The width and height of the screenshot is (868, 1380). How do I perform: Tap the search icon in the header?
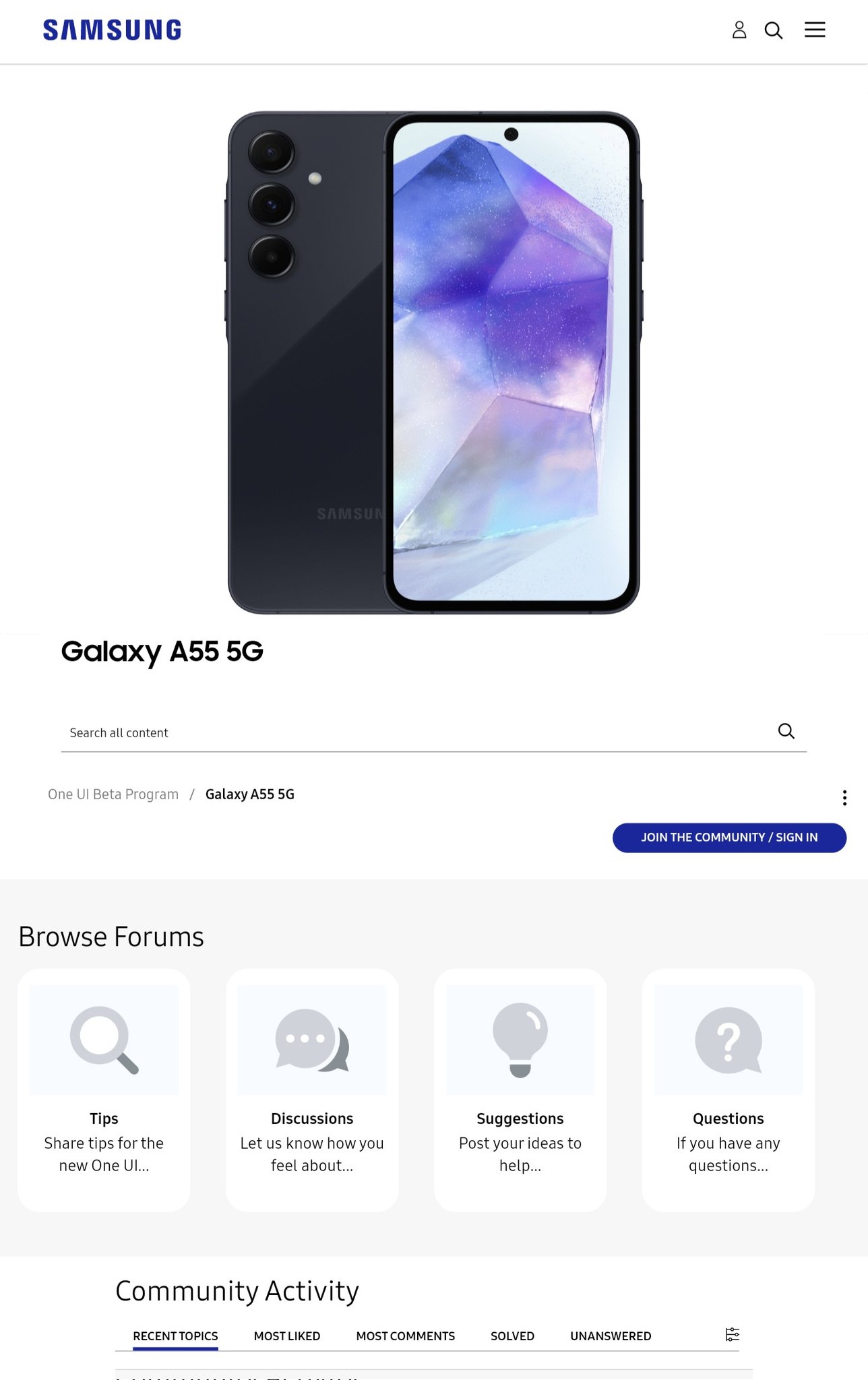pos(774,30)
